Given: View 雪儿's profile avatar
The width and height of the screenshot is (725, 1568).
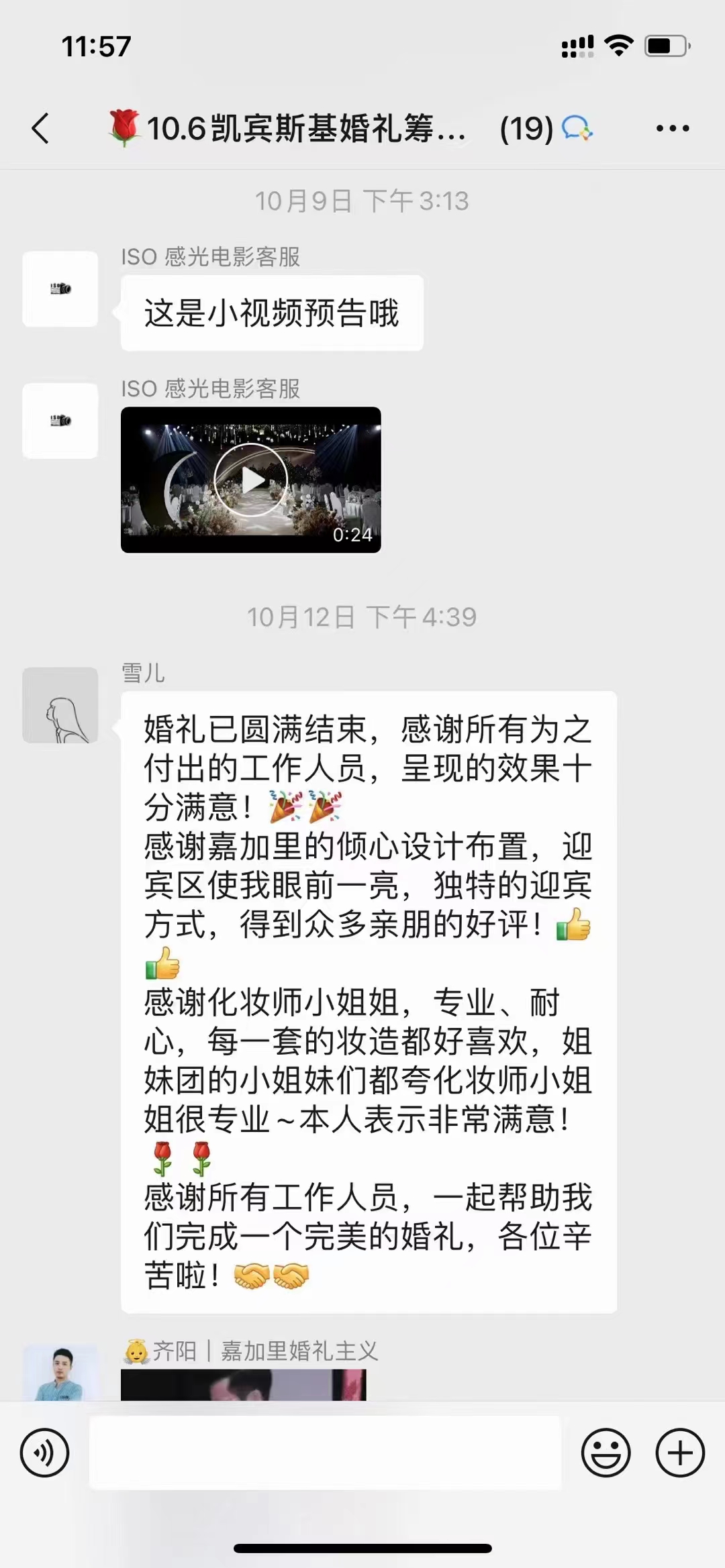Looking at the screenshot, I should click(60, 705).
